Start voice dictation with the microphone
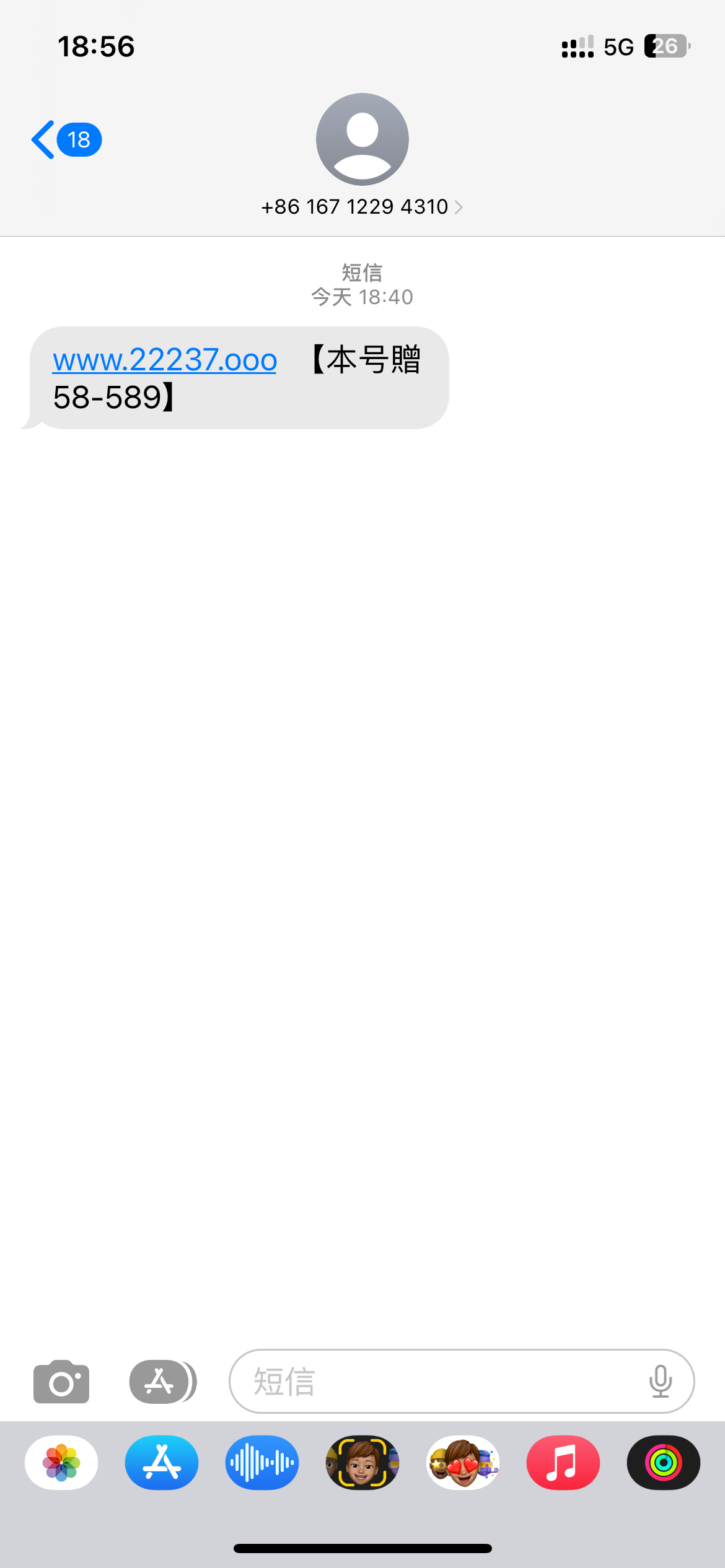Viewport: 725px width, 1568px height. point(661,1382)
